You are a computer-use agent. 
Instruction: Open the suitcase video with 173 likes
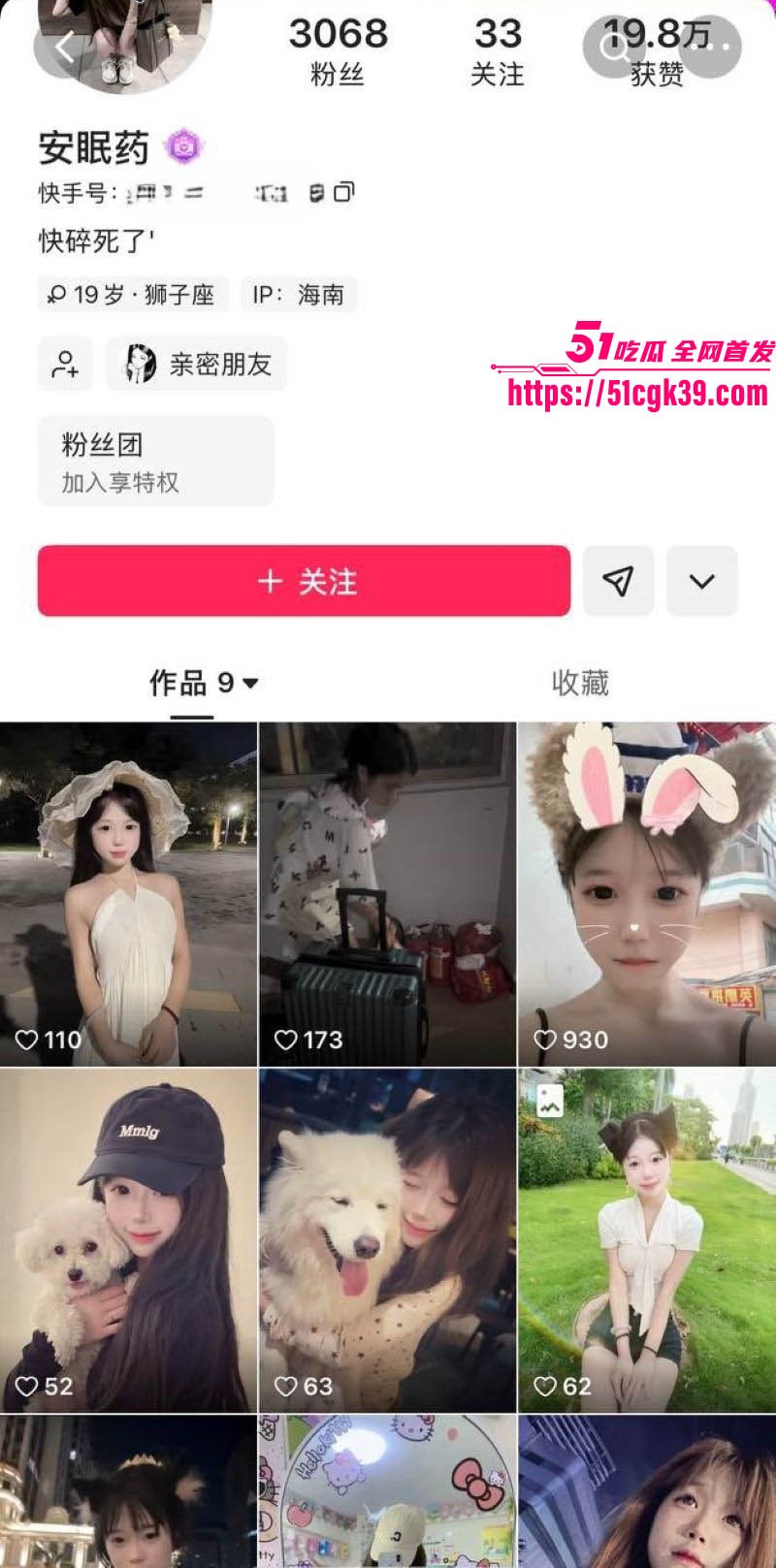(x=387, y=892)
